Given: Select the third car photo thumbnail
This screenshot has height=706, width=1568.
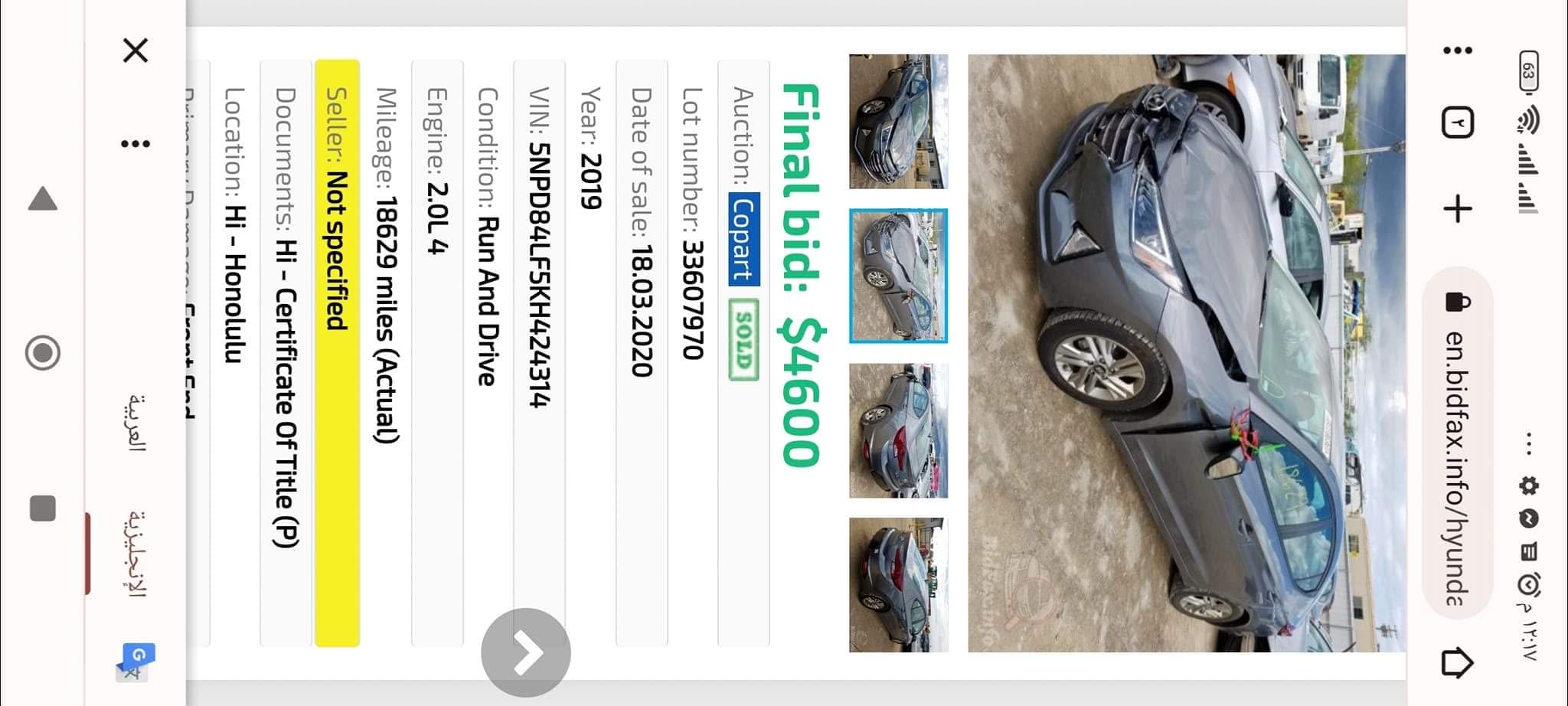Looking at the screenshot, I should pyautogui.click(x=898, y=430).
